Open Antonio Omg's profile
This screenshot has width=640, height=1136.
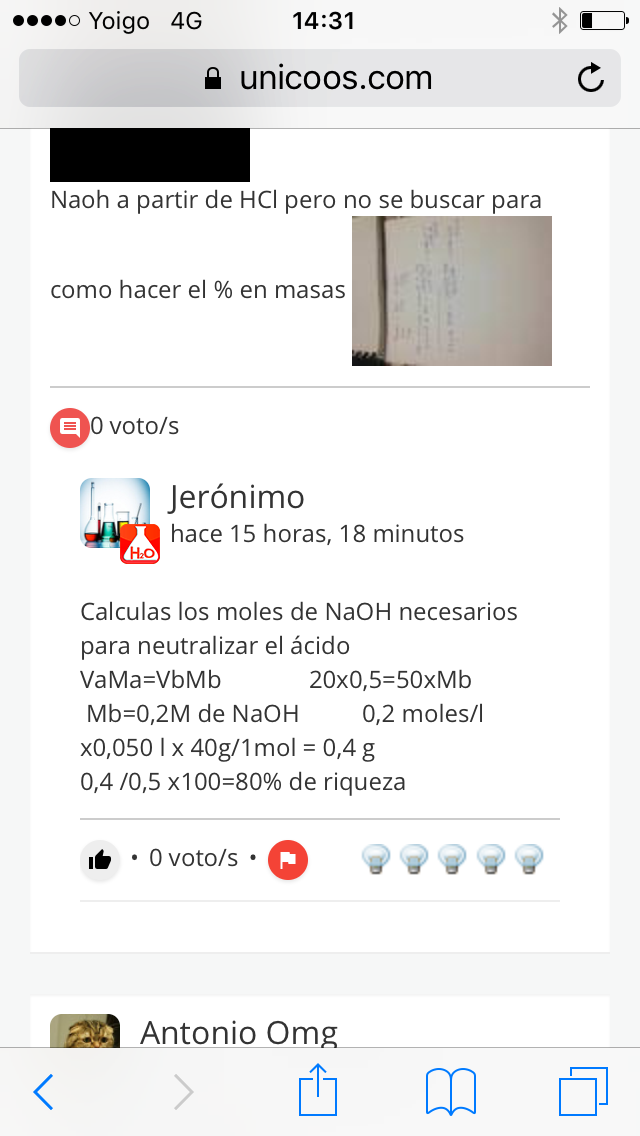point(238,1033)
